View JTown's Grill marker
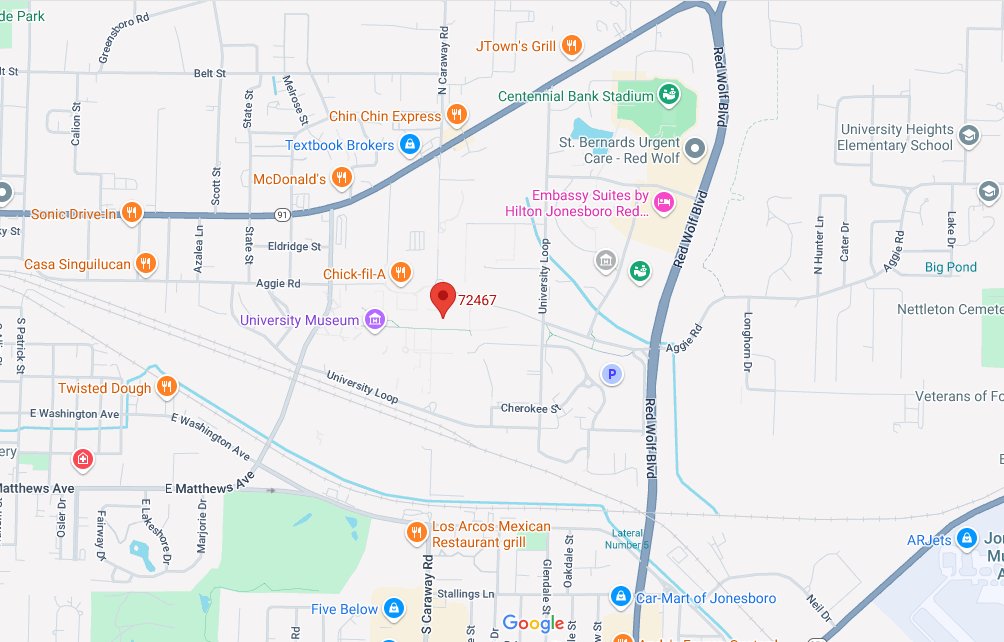 (571, 45)
